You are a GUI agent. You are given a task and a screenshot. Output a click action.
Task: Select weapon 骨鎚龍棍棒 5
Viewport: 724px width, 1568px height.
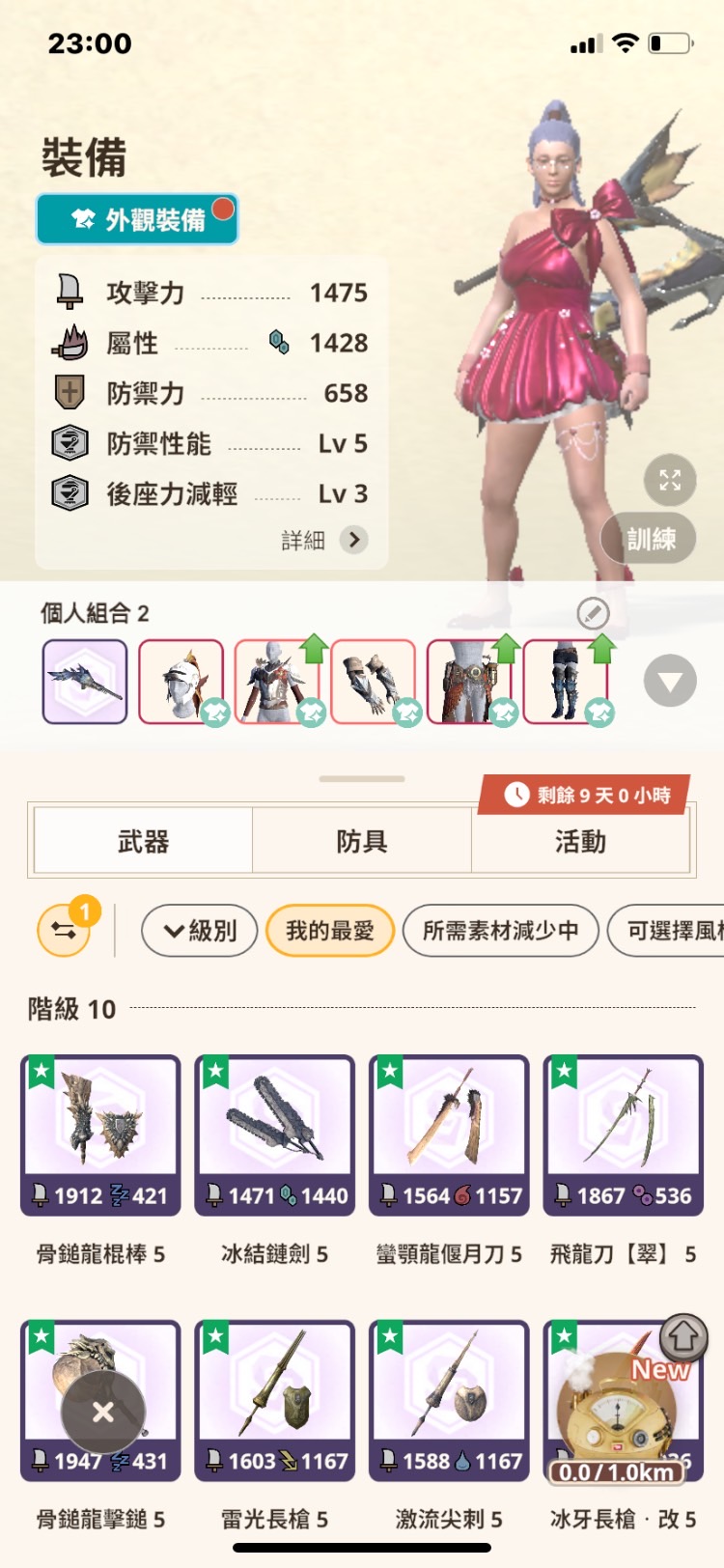(100, 1134)
